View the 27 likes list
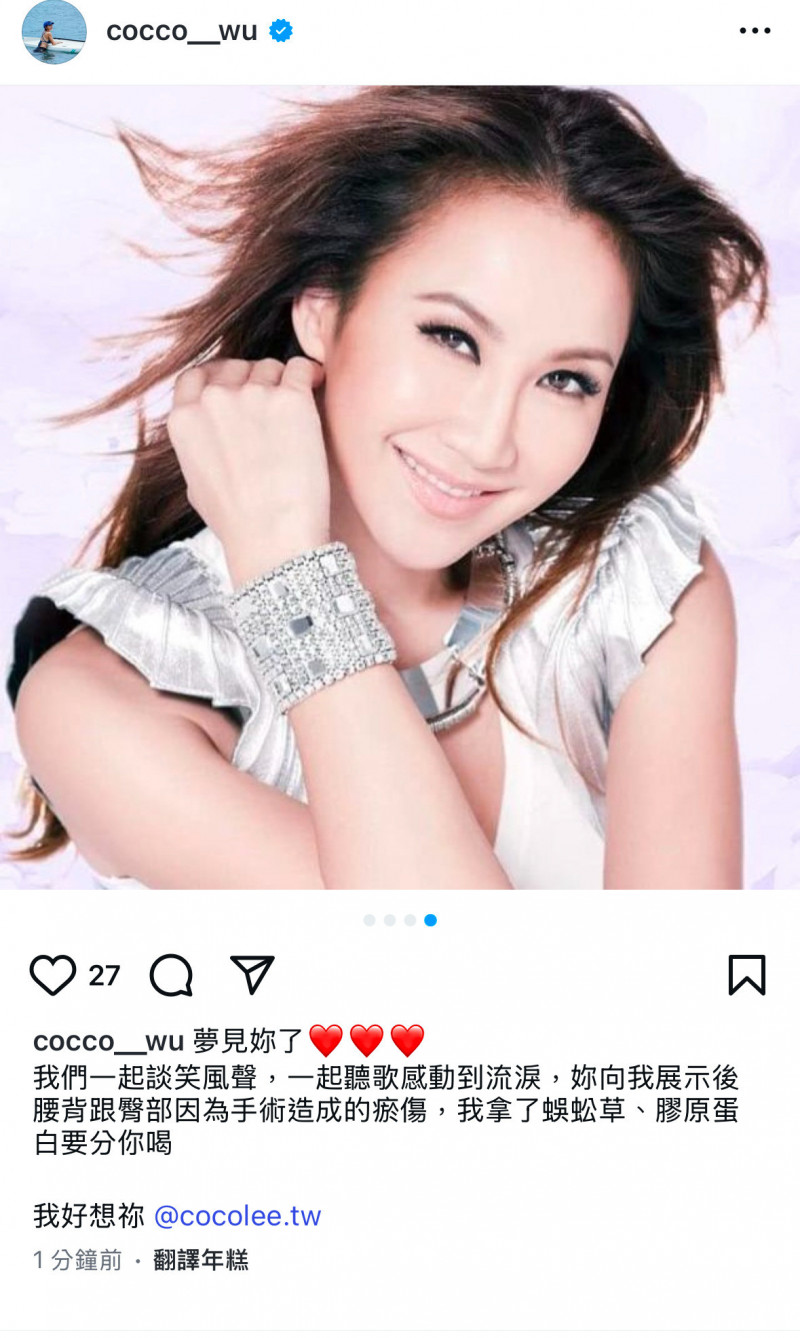Viewport: 800px width, 1338px height. point(104,975)
